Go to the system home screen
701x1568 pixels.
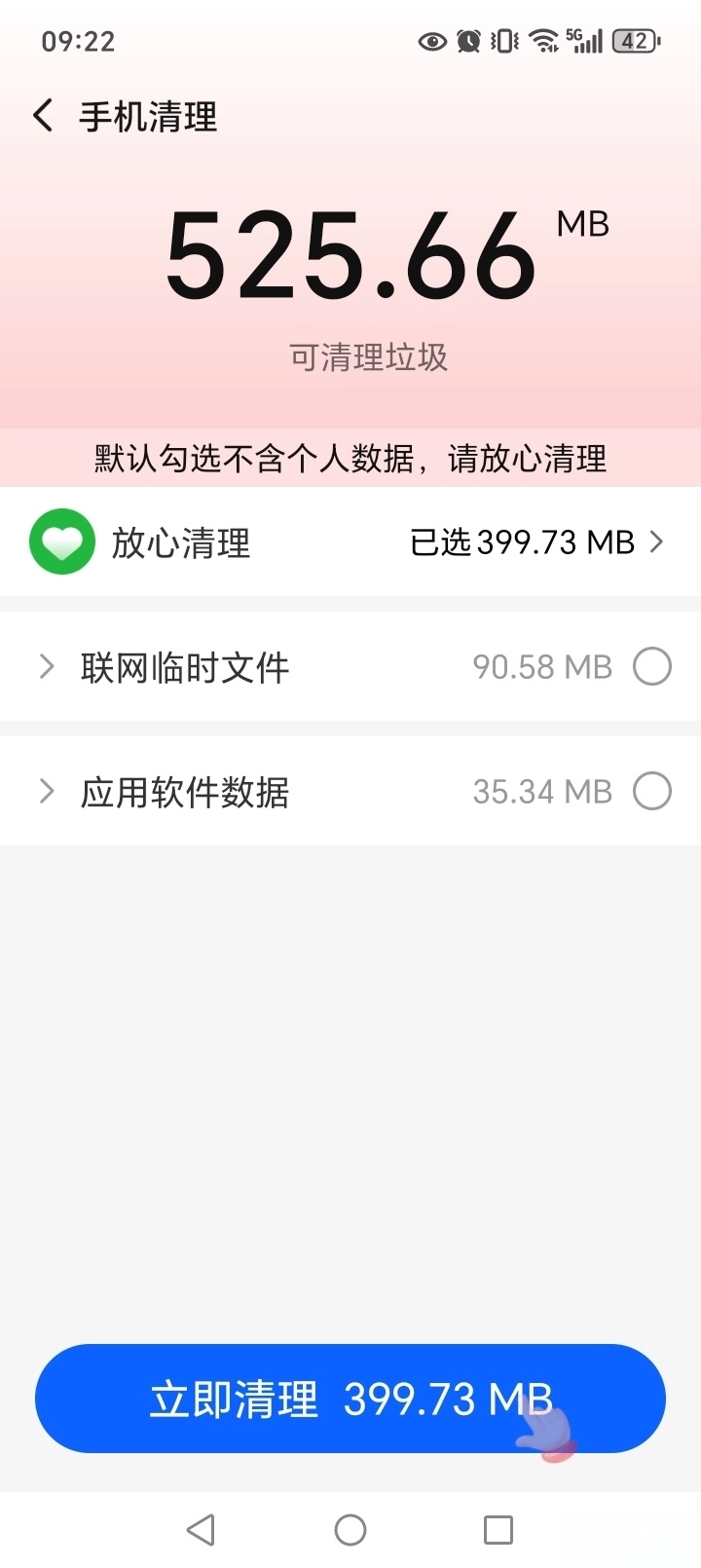tap(350, 1529)
